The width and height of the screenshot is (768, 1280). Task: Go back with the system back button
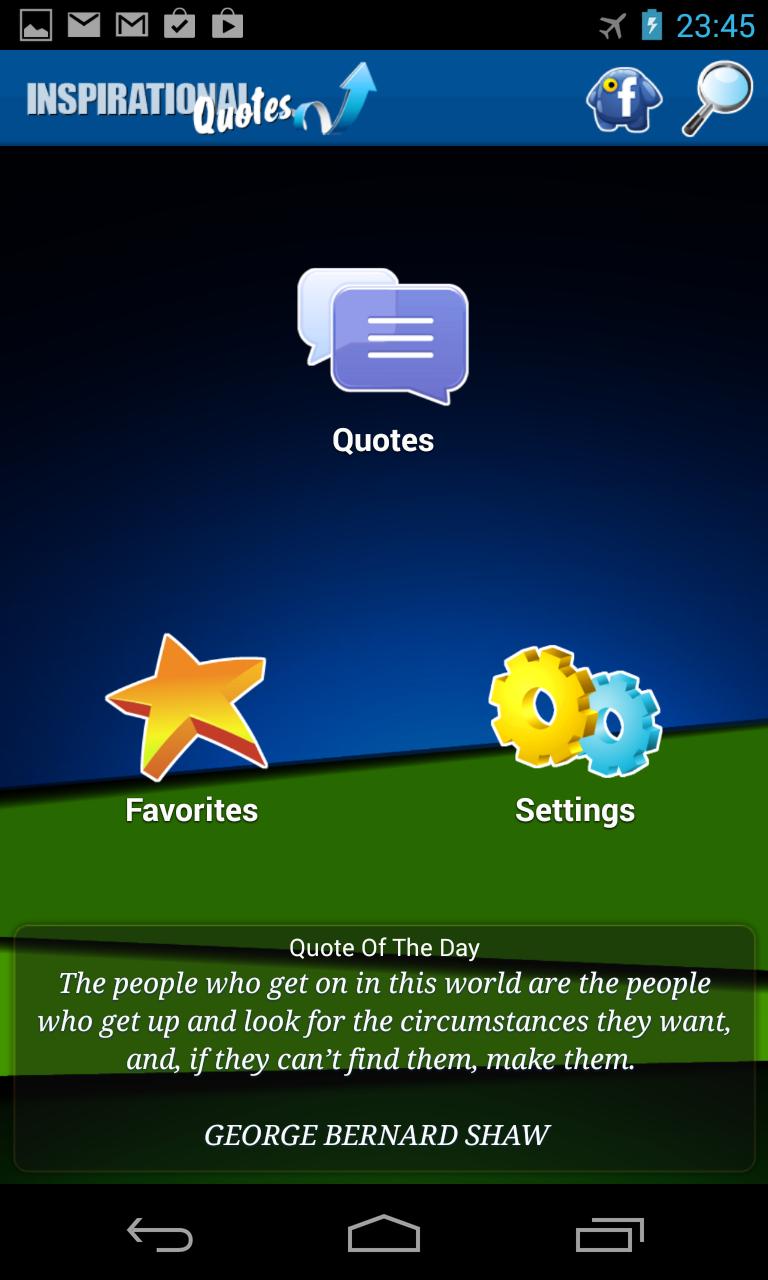[160, 1236]
